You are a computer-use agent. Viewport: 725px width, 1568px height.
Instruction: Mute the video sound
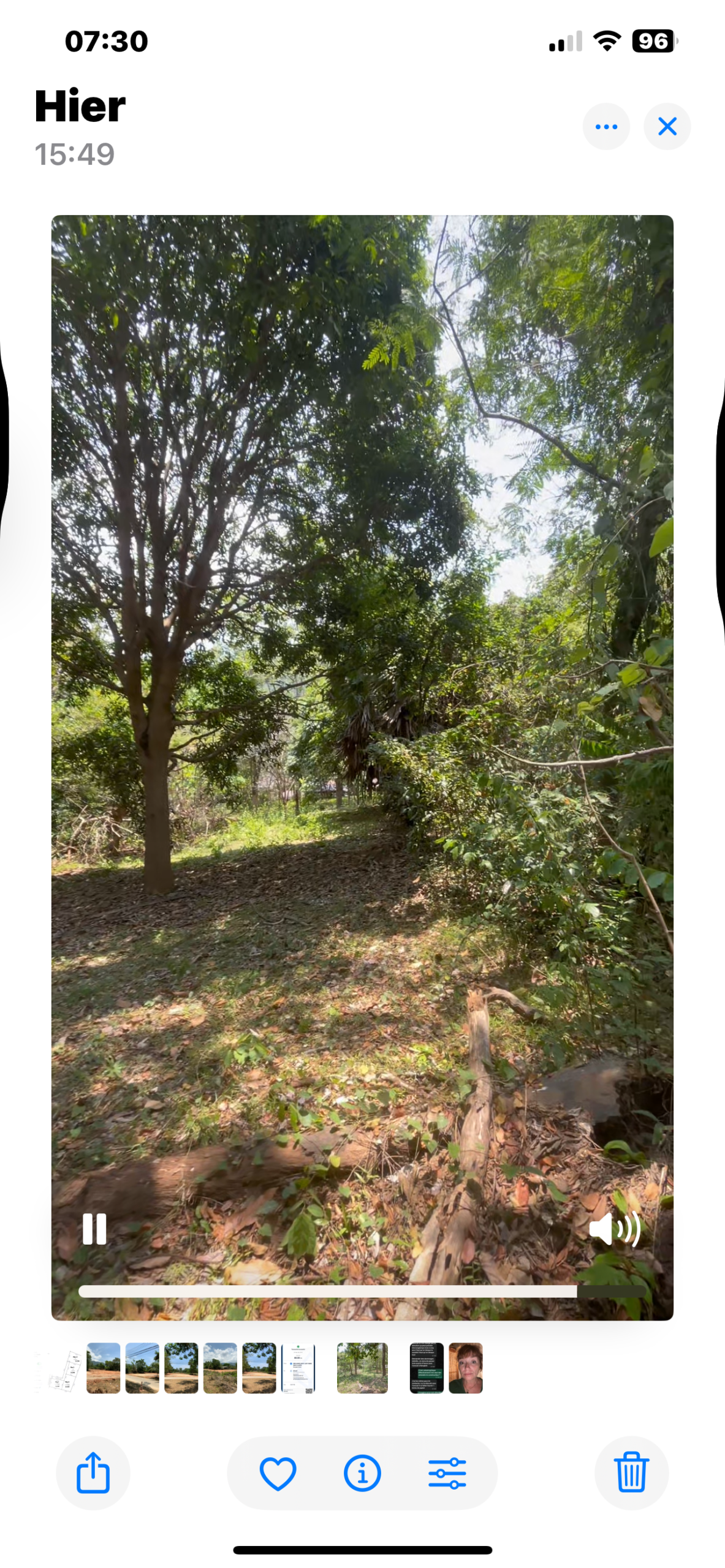coord(615,1229)
